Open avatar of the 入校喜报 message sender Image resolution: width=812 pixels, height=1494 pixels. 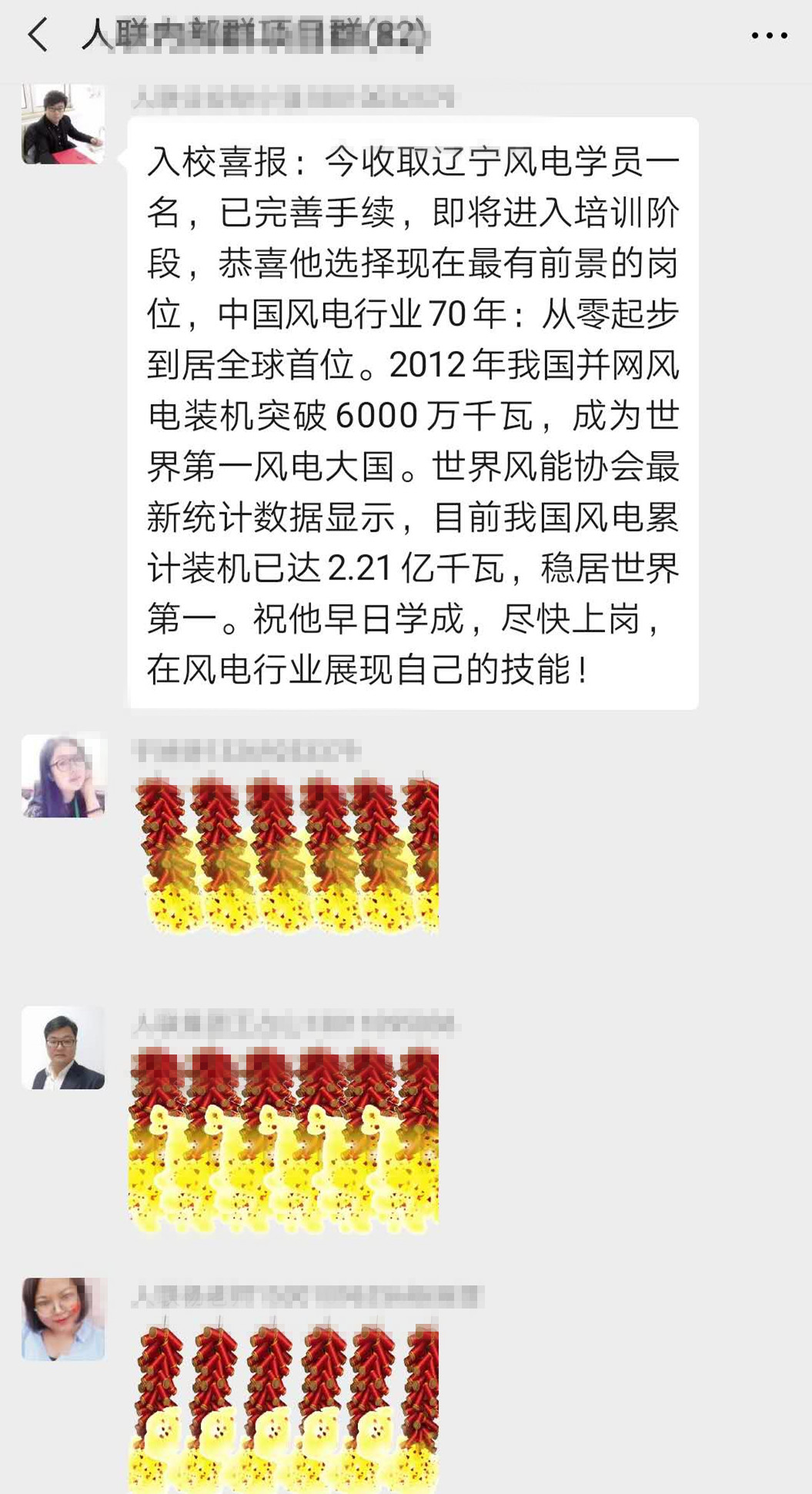click(63, 124)
